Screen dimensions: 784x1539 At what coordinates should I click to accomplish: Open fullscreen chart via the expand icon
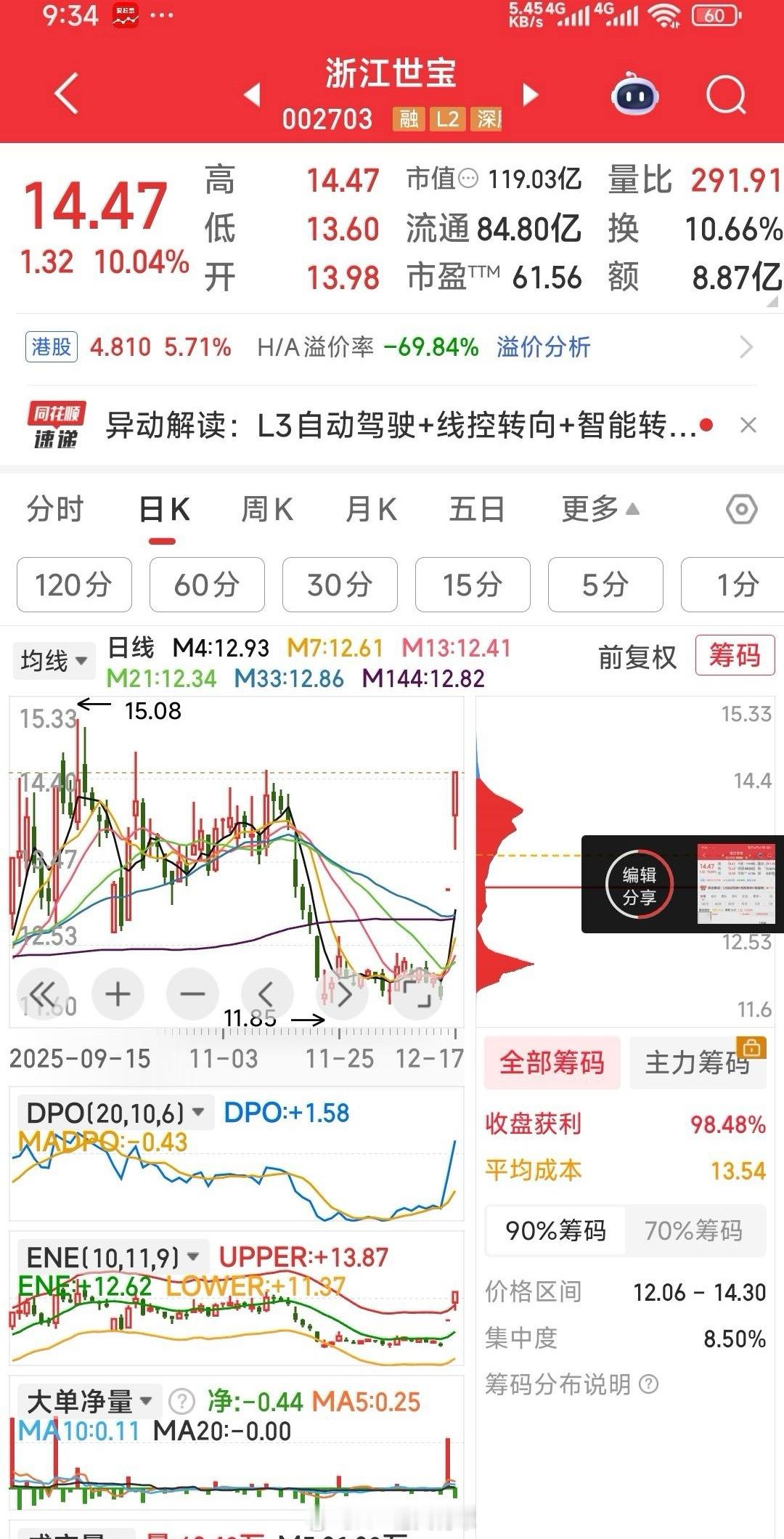[417, 994]
